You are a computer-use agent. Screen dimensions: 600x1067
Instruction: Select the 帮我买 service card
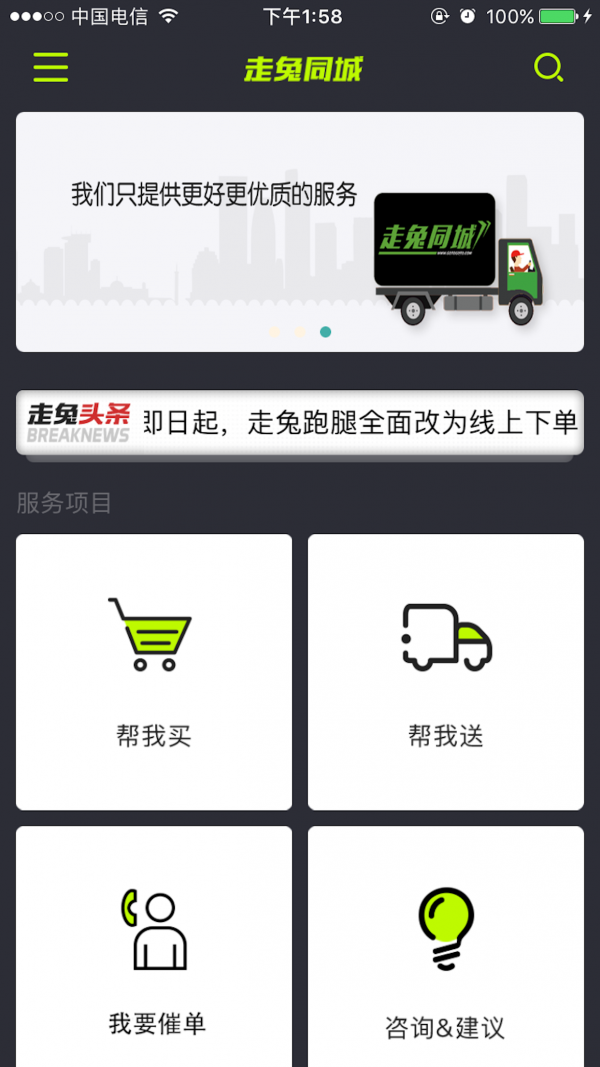(154, 672)
